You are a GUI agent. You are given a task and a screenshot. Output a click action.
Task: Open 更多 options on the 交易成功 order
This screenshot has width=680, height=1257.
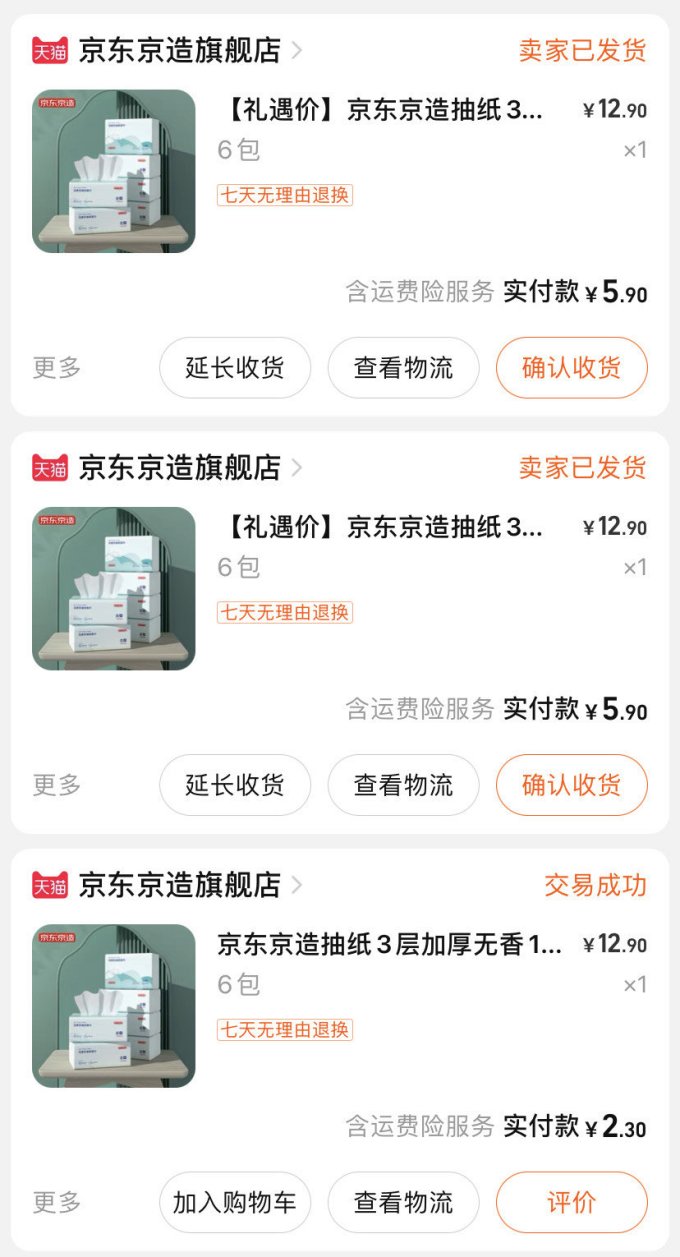click(57, 1202)
